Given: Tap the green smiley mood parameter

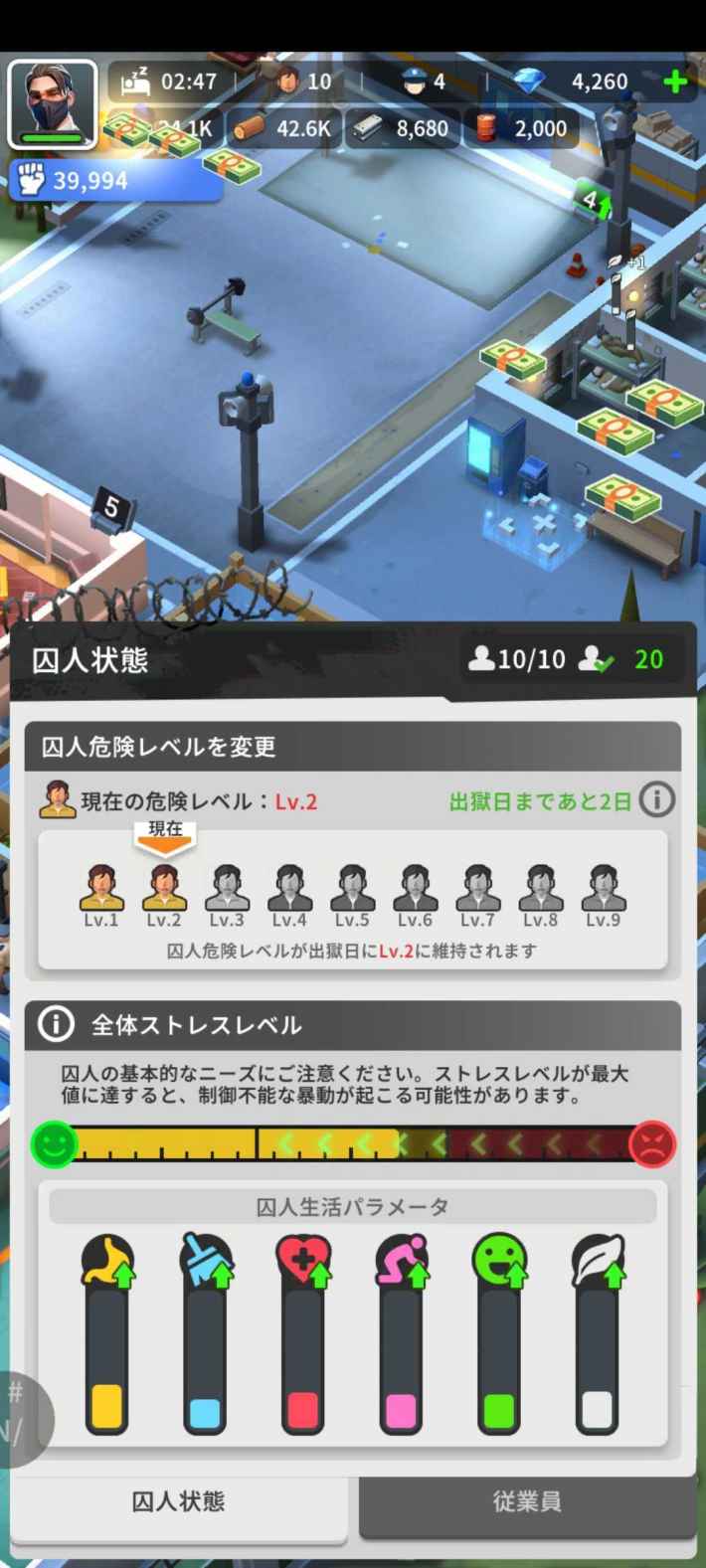Looking at the screenshot, I should 499,1263.
